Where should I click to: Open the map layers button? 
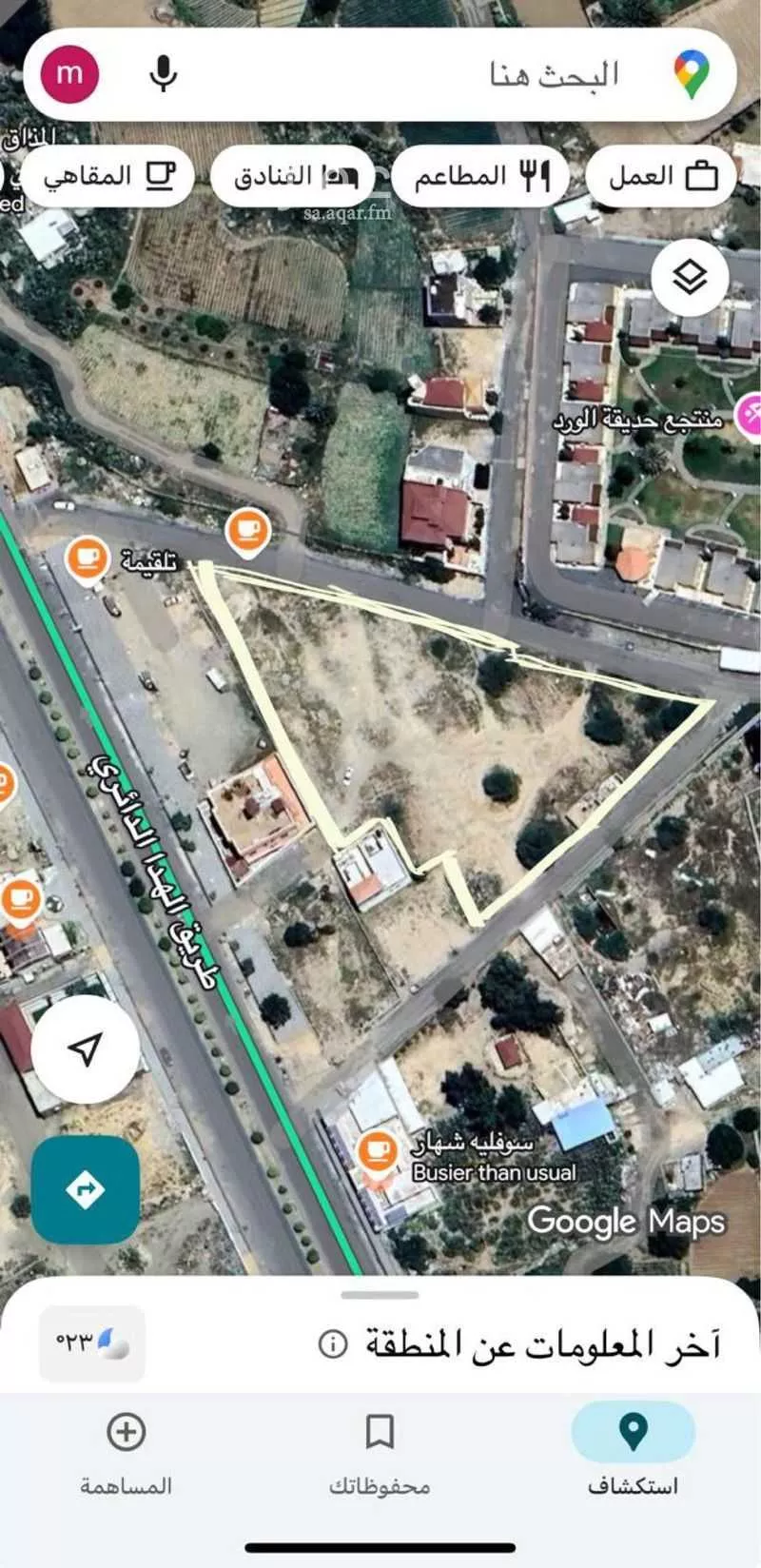(x=690, y=278)
